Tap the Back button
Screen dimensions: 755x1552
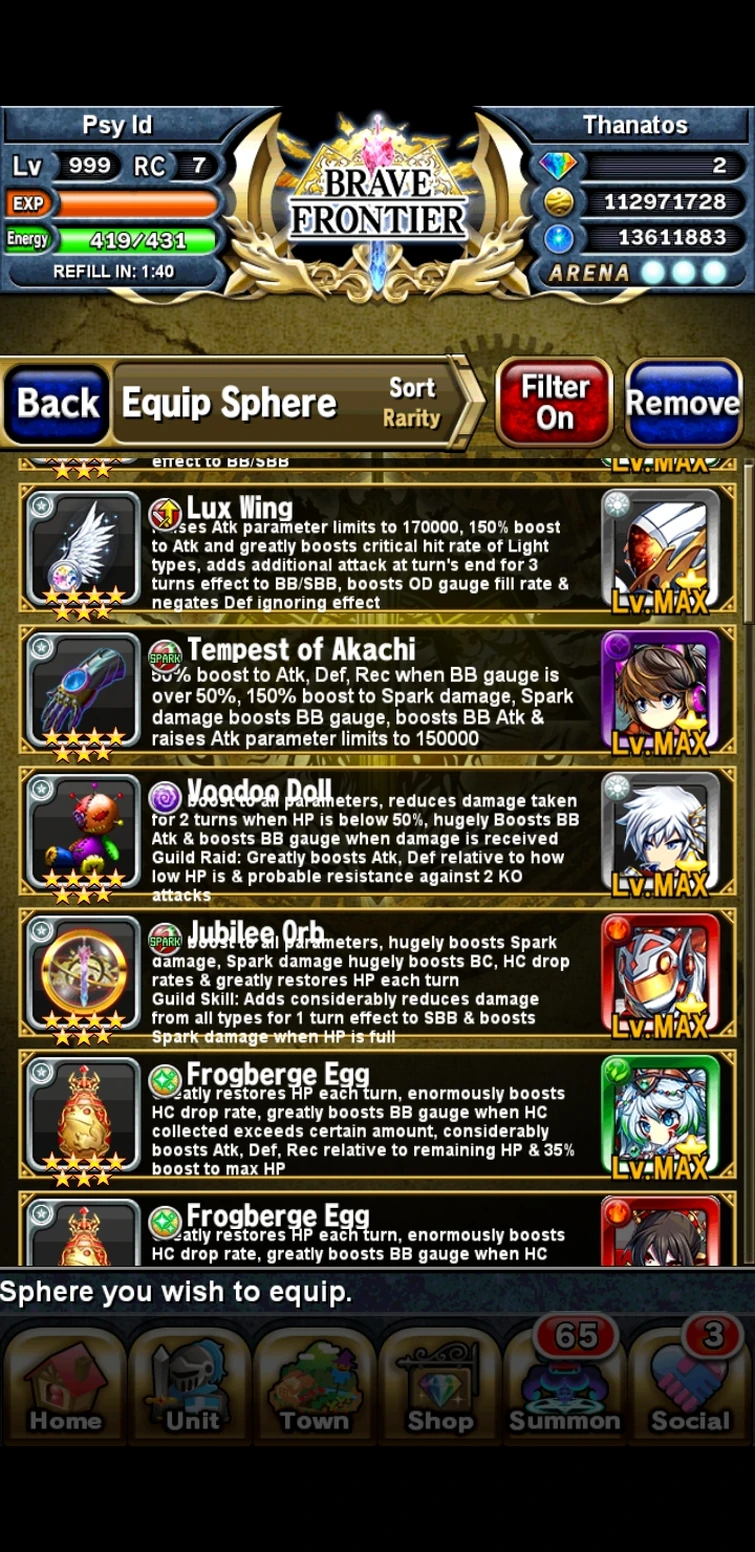57,403
